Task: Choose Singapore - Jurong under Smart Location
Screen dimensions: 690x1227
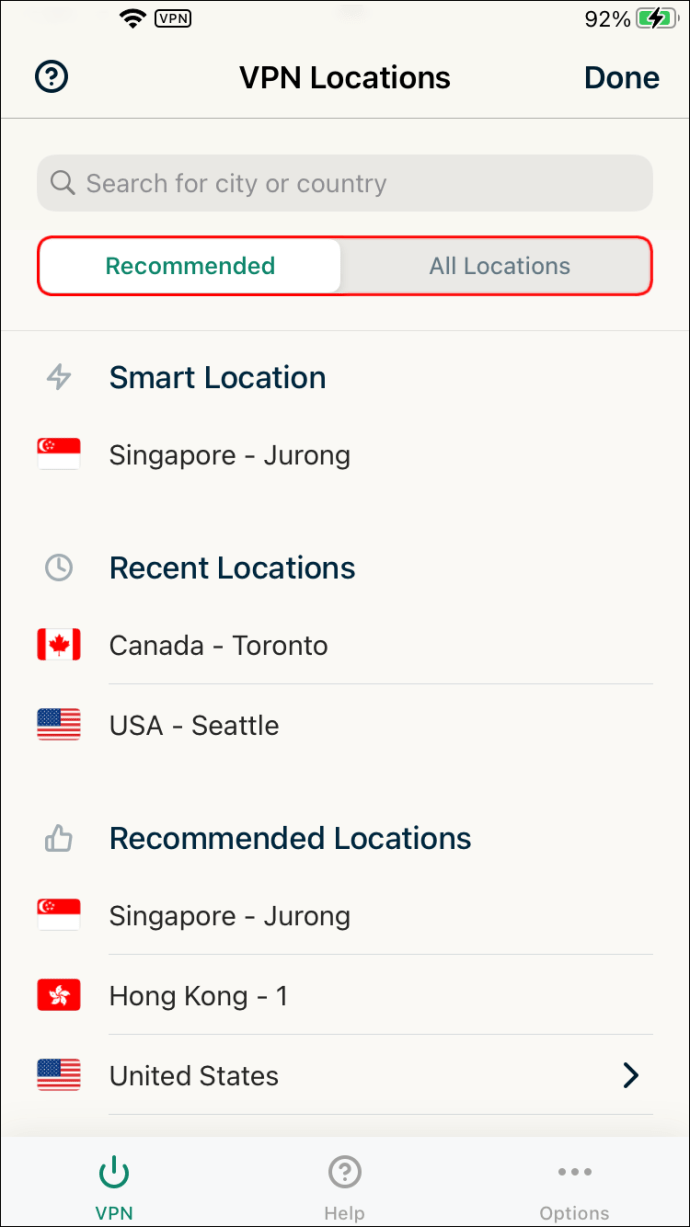Action: click(x=230, y=456)
